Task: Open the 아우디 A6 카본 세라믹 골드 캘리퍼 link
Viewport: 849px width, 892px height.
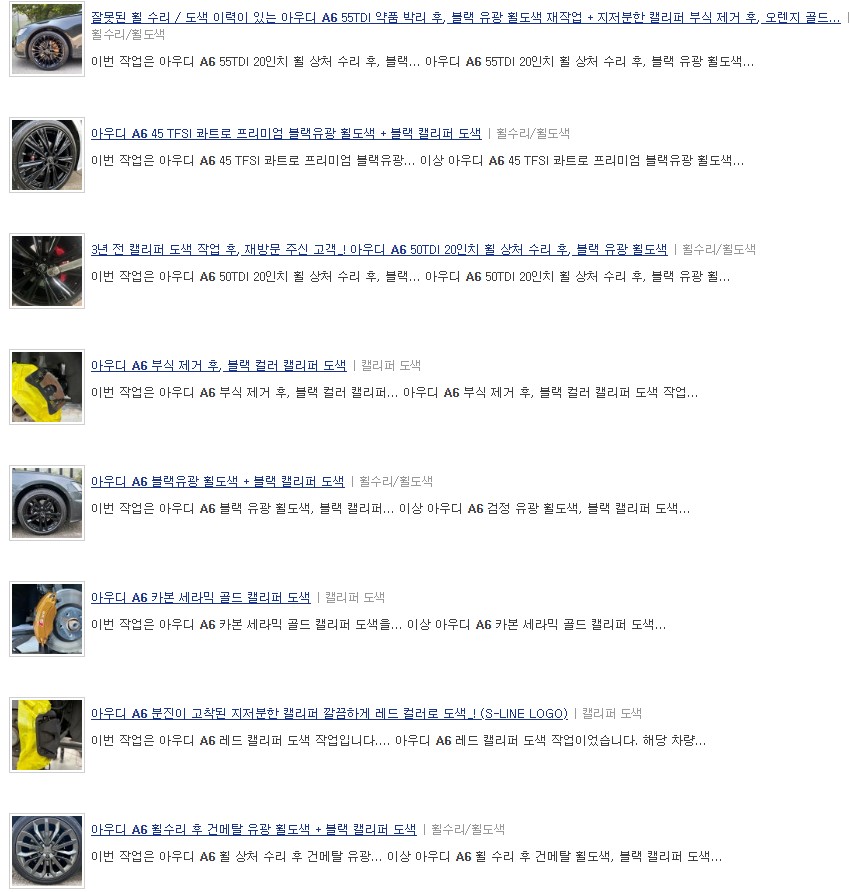Action: 200,597
